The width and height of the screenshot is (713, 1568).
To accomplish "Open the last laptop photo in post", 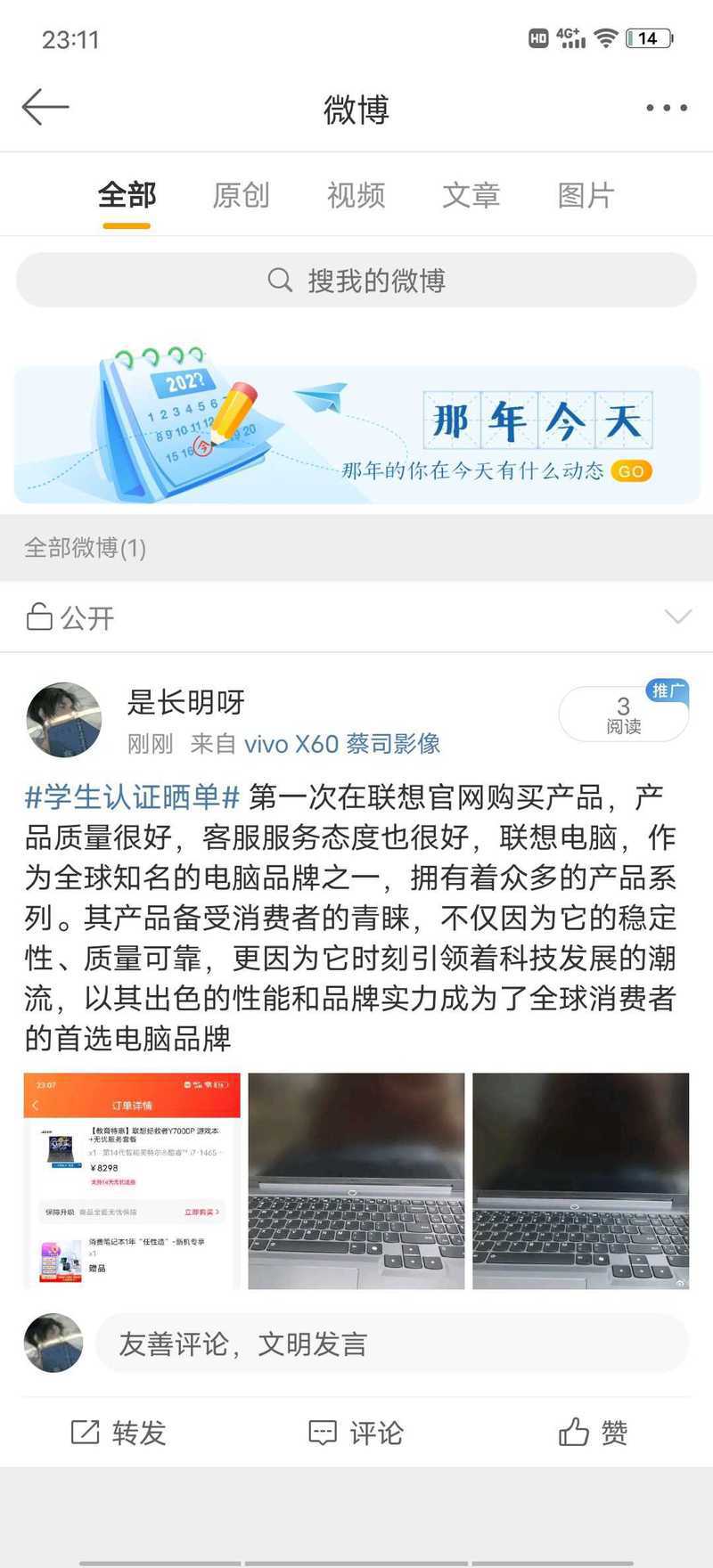I will click(581, 1181).
